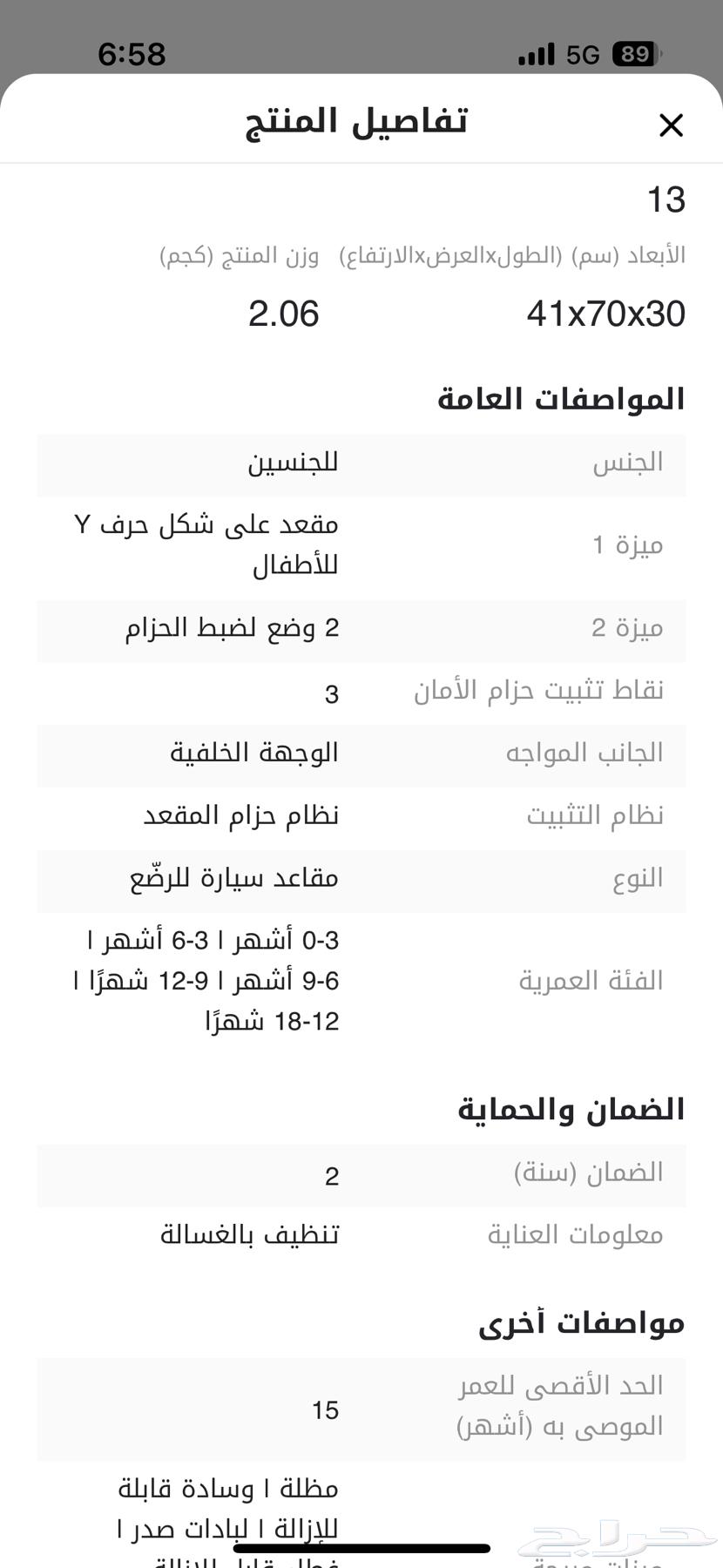723x1568 pixels.
Task: Tap the تفاصيل المنتج title
Action: pyautogui.click(x=361, y=120)
